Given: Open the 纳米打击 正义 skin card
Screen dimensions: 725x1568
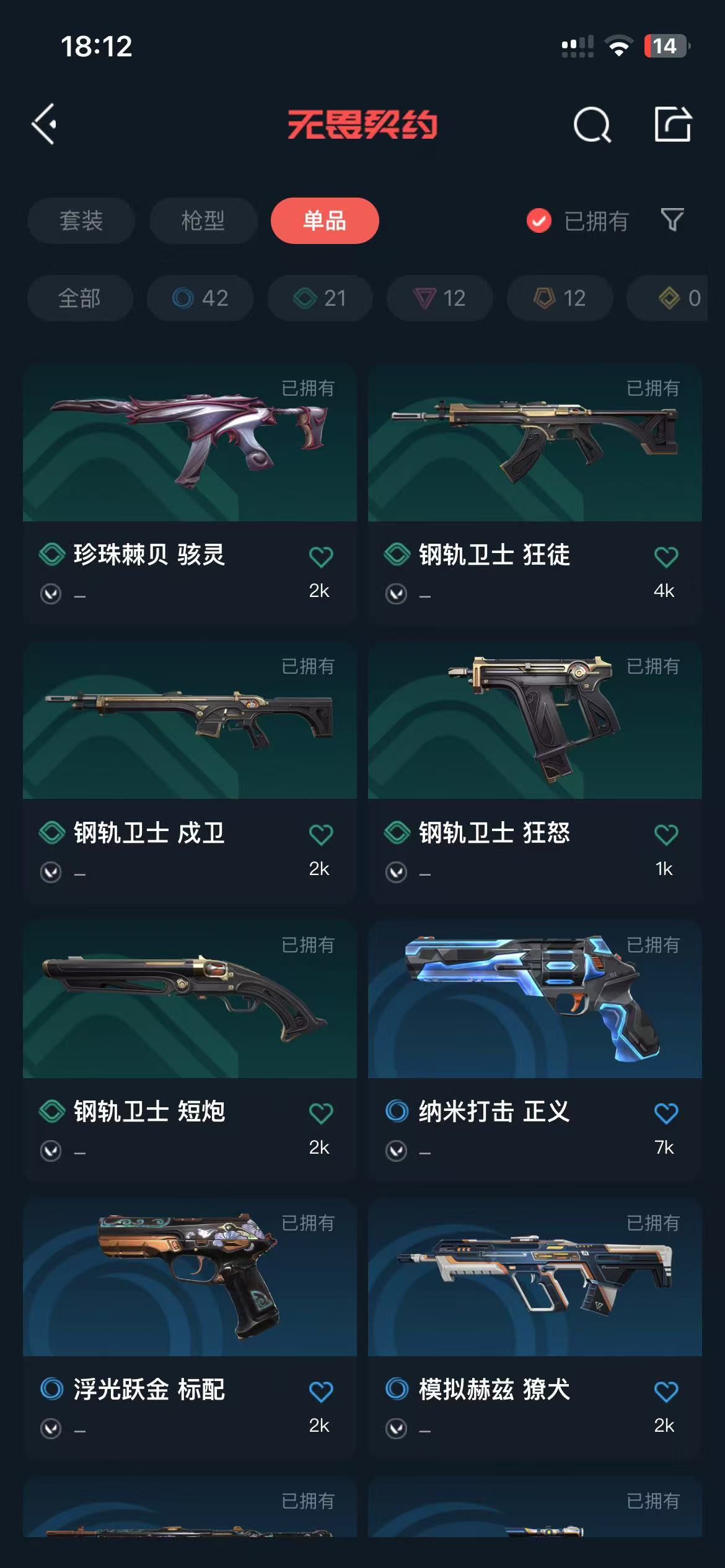Looking at the screenshot, I should [x=534, y=1000].
